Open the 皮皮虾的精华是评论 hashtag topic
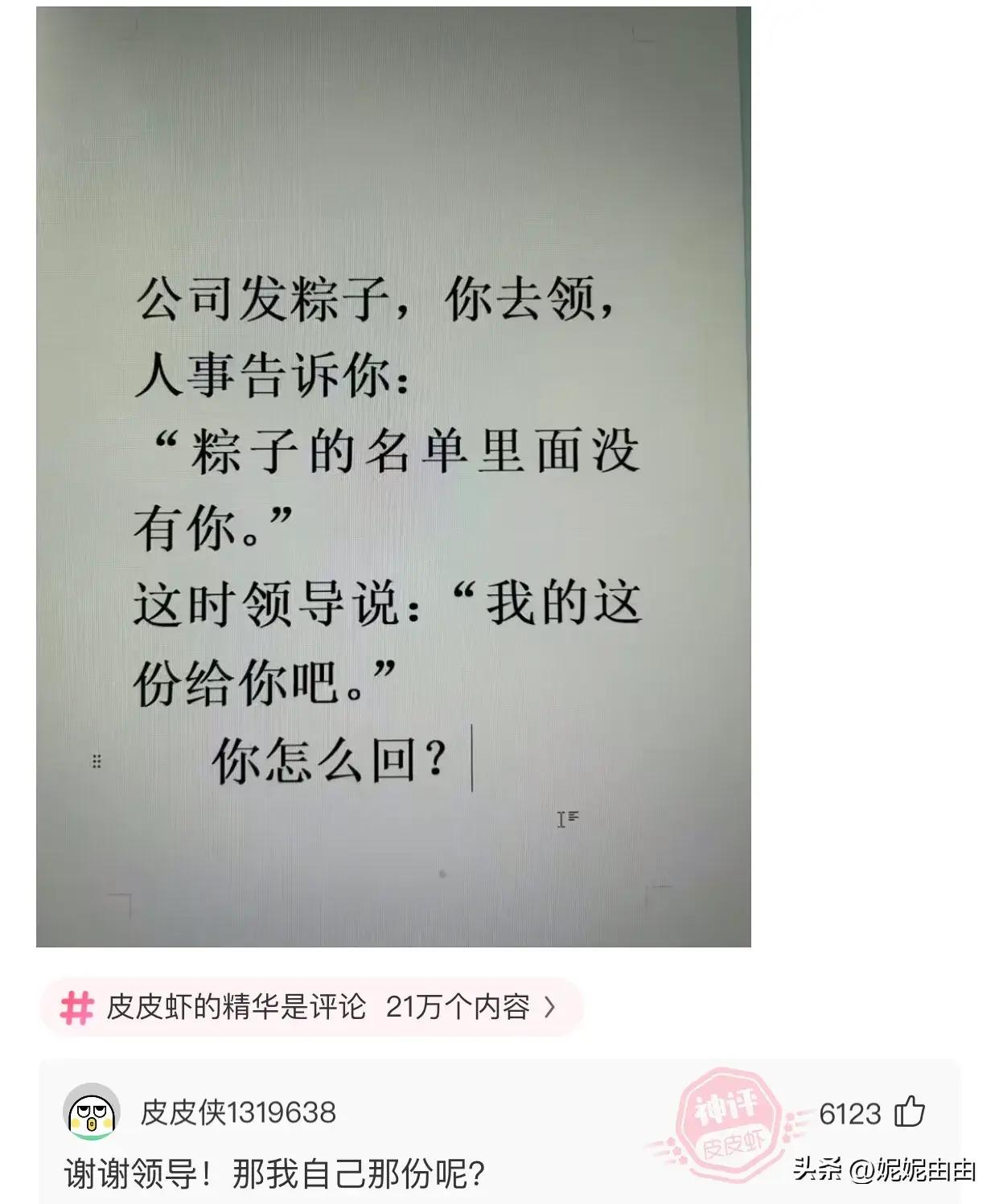 (310, 1007)
